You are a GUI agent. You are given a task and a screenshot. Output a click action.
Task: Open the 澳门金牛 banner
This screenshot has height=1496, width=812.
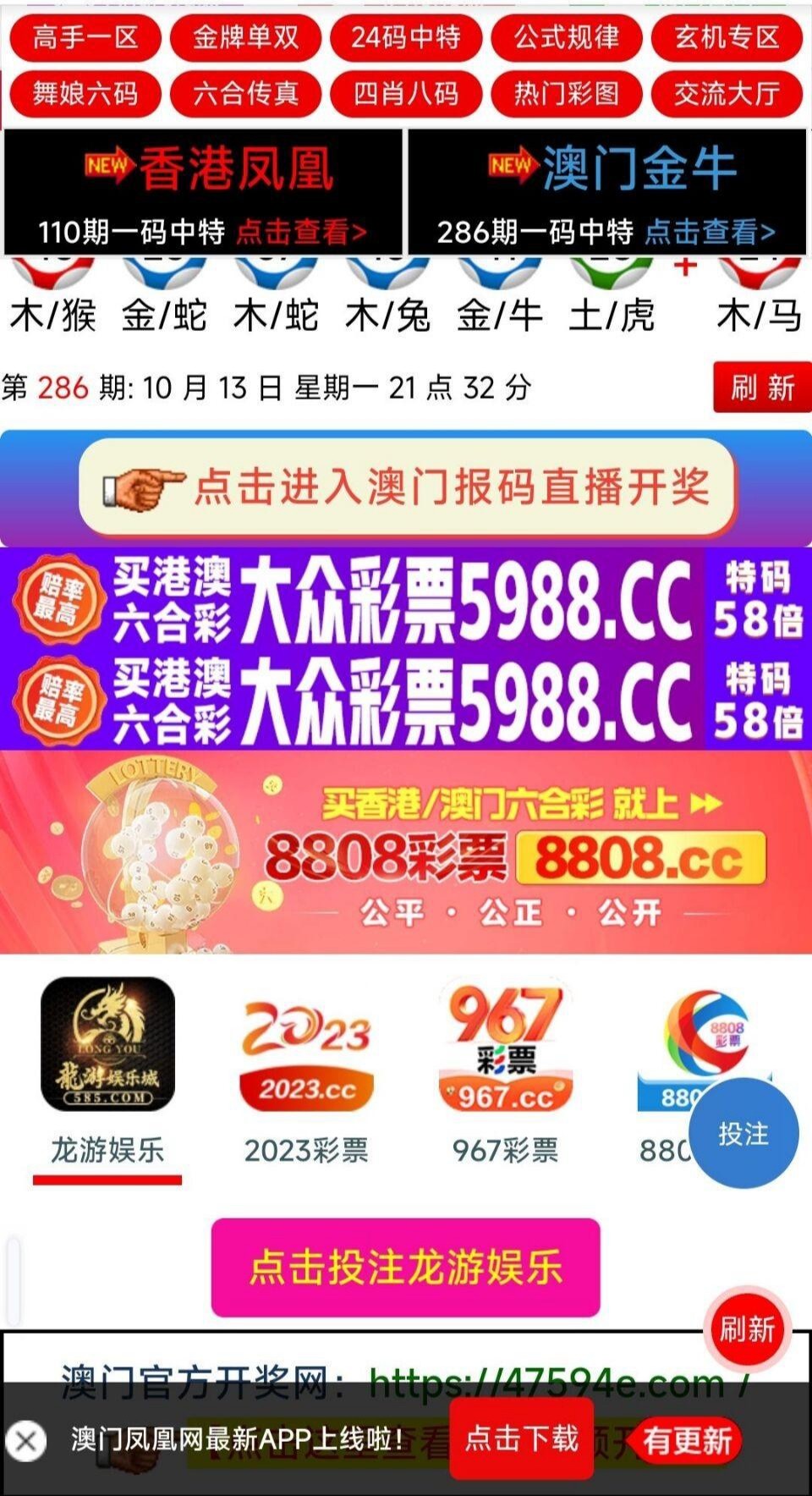(x=607, y=192)
